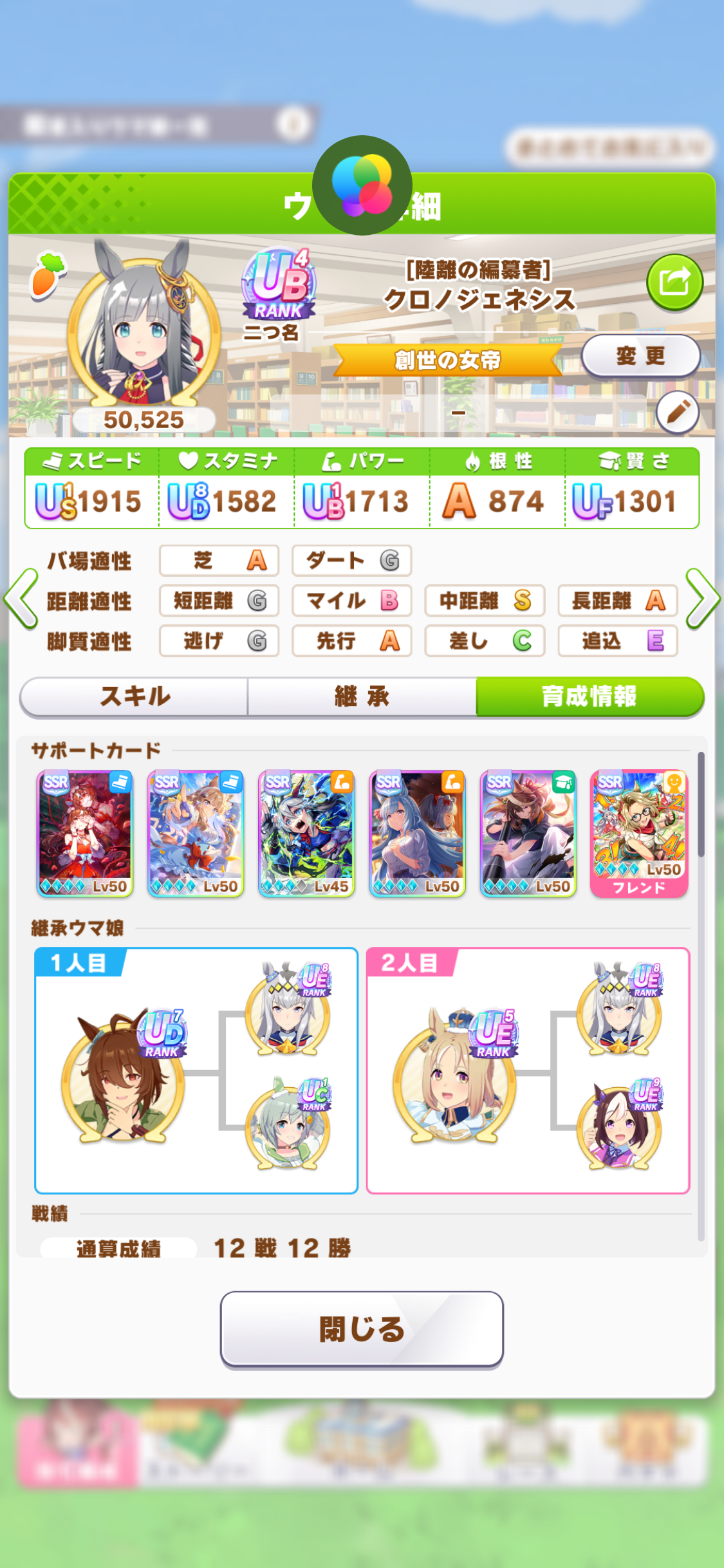The image size is (724, 1568).
Task: Tap the green share button
Action: [x=674, y=283]
